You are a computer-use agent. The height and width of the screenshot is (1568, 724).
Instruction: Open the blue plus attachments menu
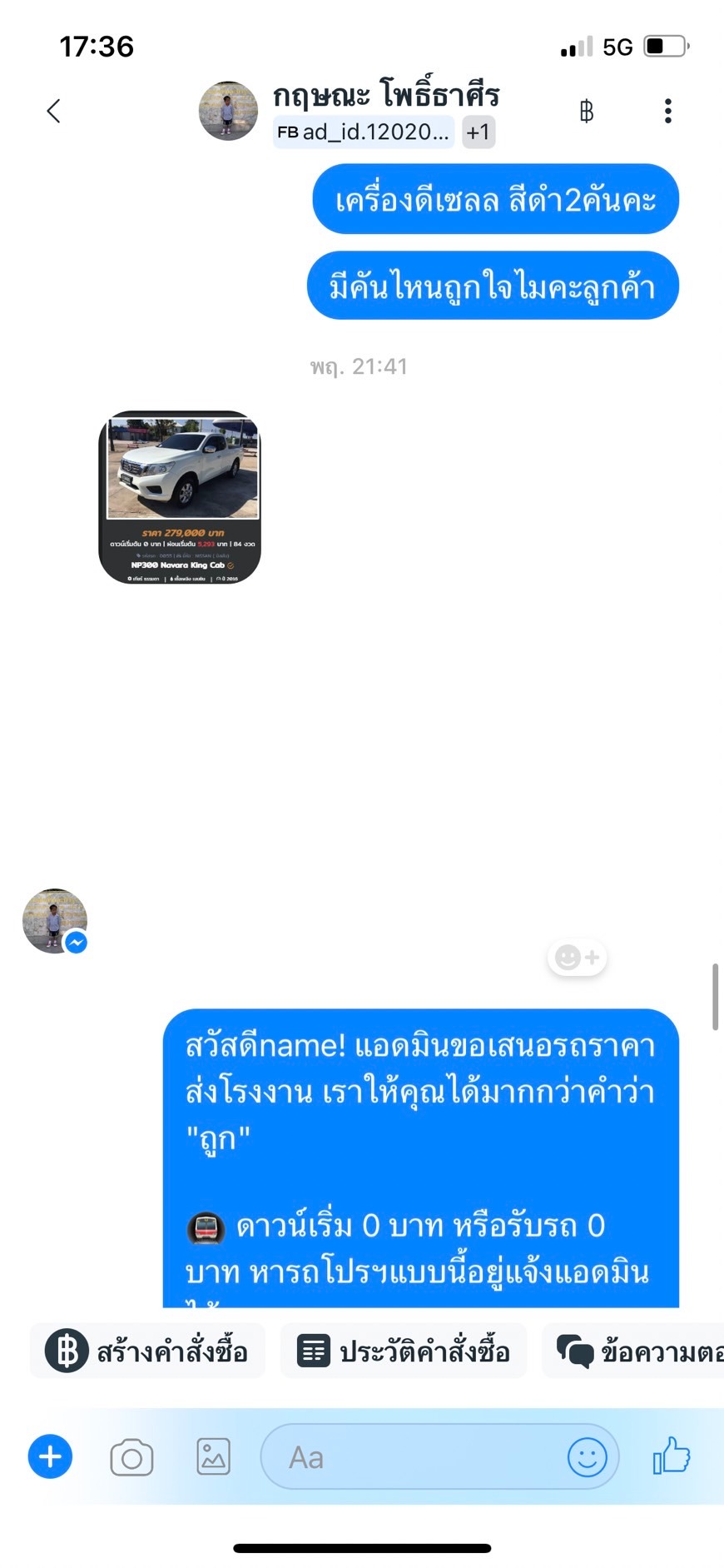[51, 1456]
